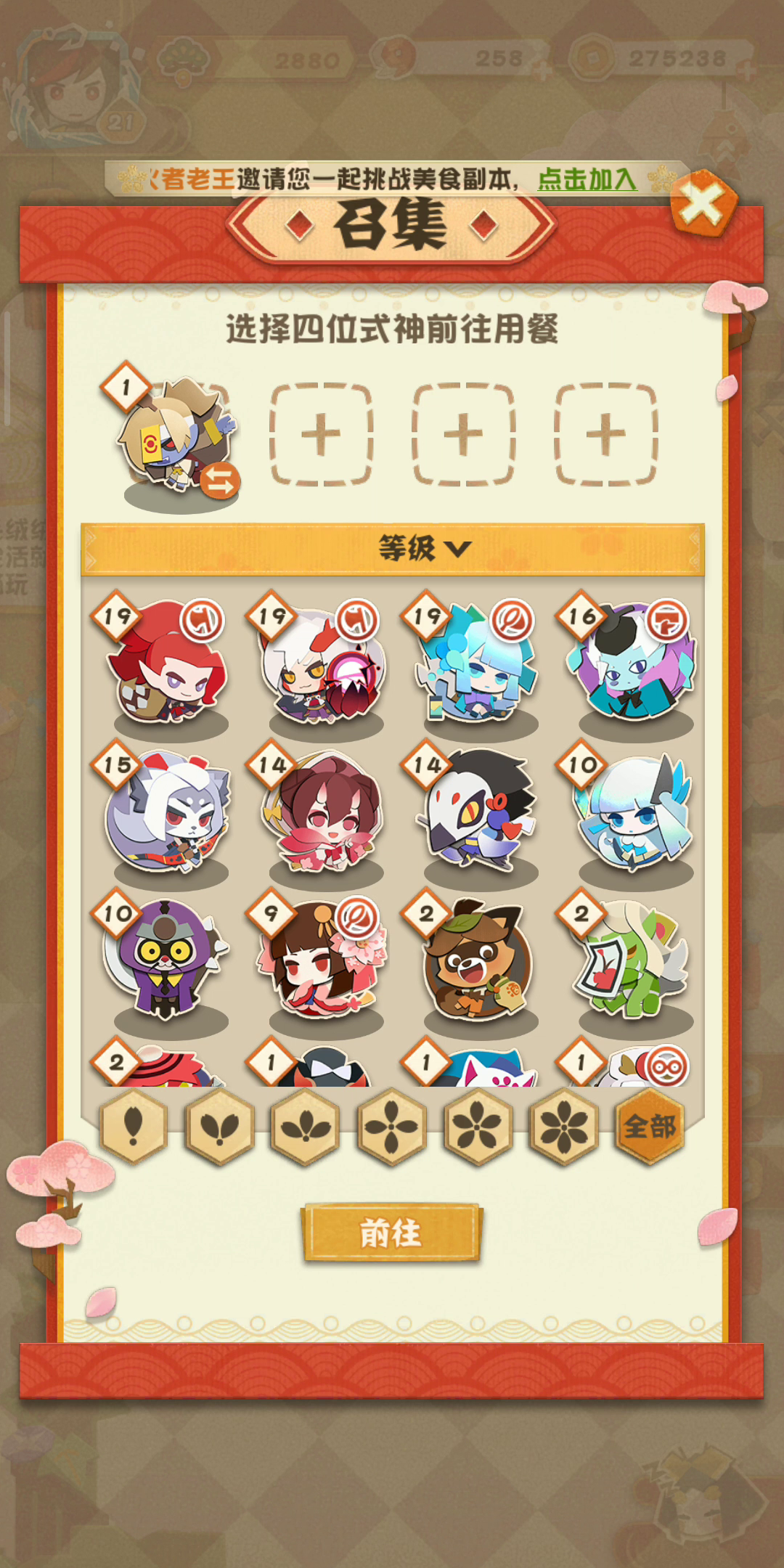Tap the 前往 button to depart
Image resolution: width=784 pixels, height=1568 pixels.
point(391,1233)
